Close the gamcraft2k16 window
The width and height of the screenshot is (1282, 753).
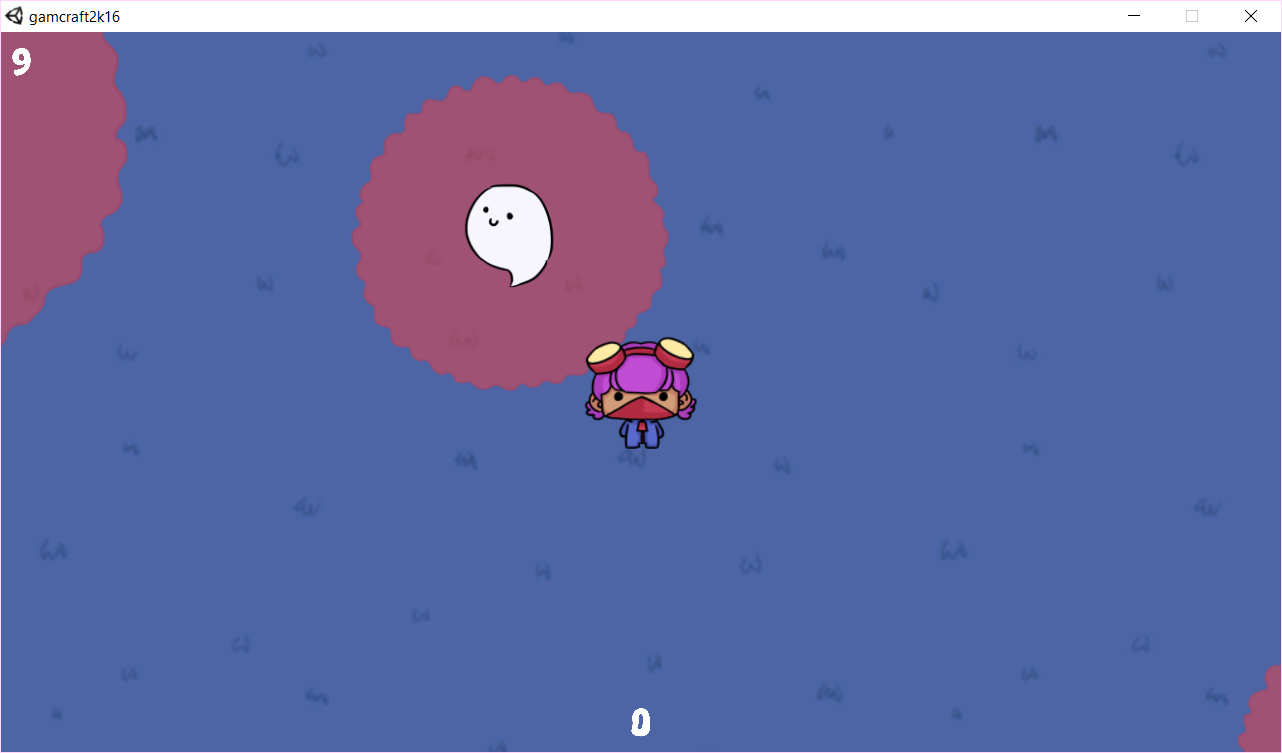(x=1250, y=16)
